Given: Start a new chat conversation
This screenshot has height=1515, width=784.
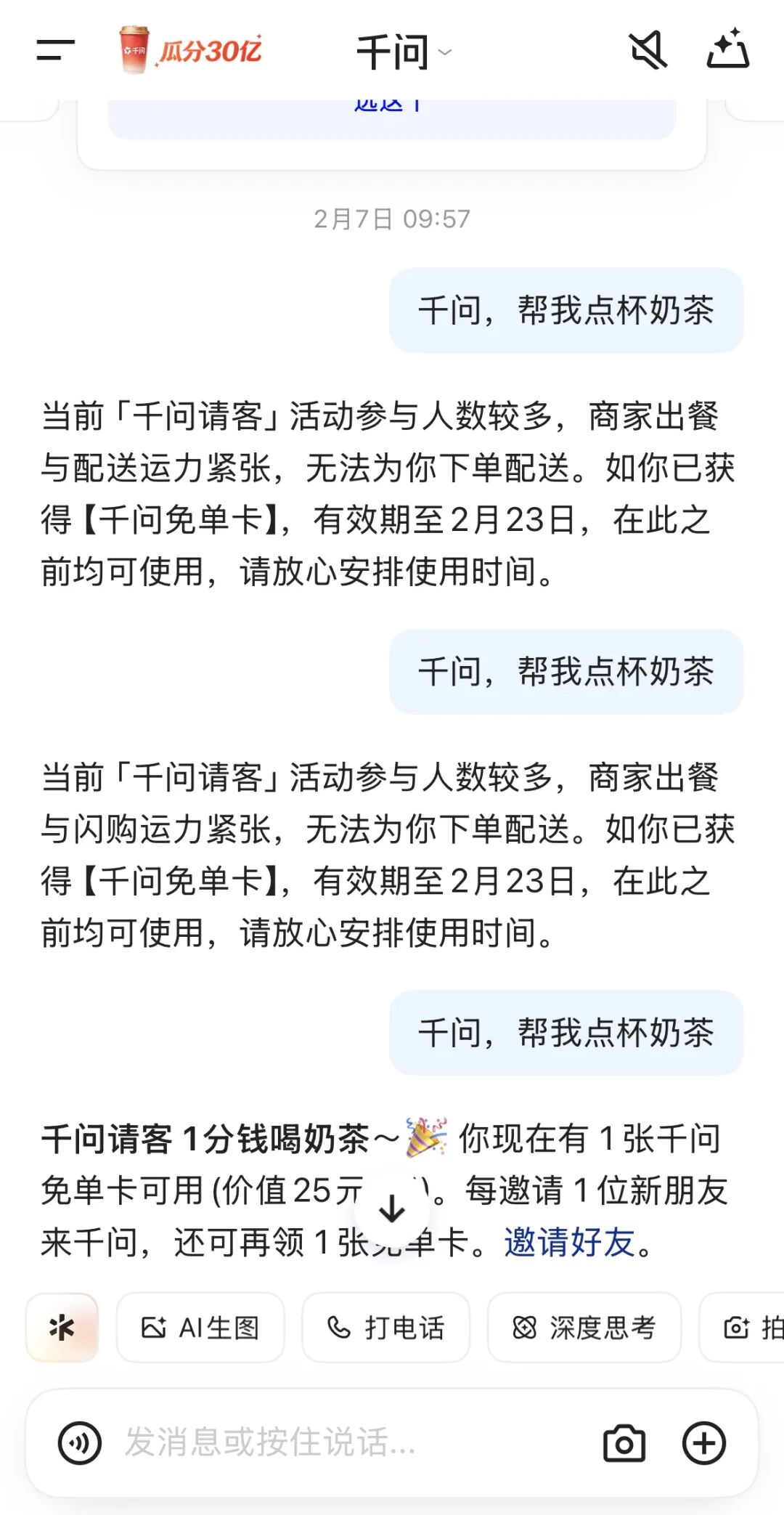Looking at the screenshot, I should 727,49.
